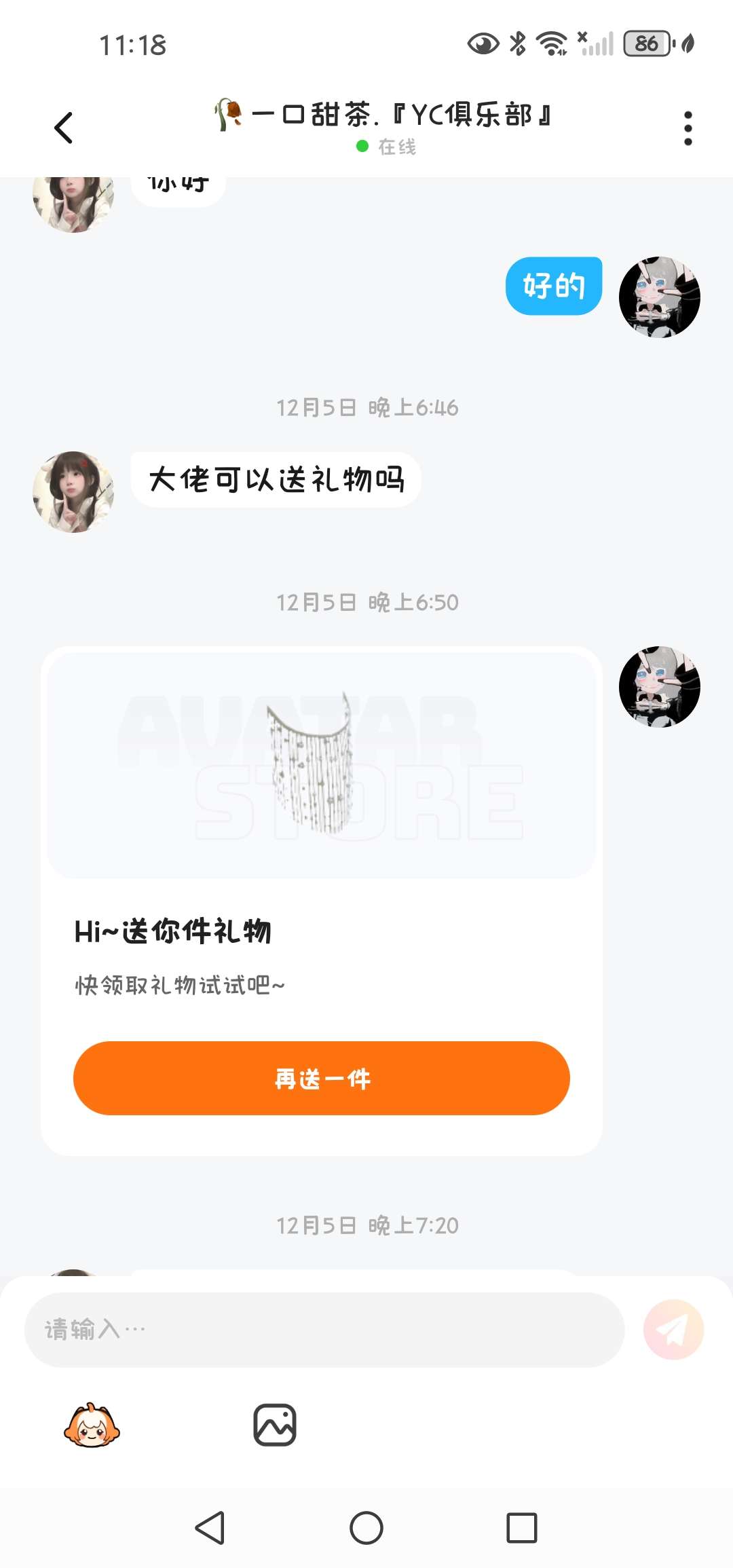Open my avatar next to 好的

click(659, 297)
